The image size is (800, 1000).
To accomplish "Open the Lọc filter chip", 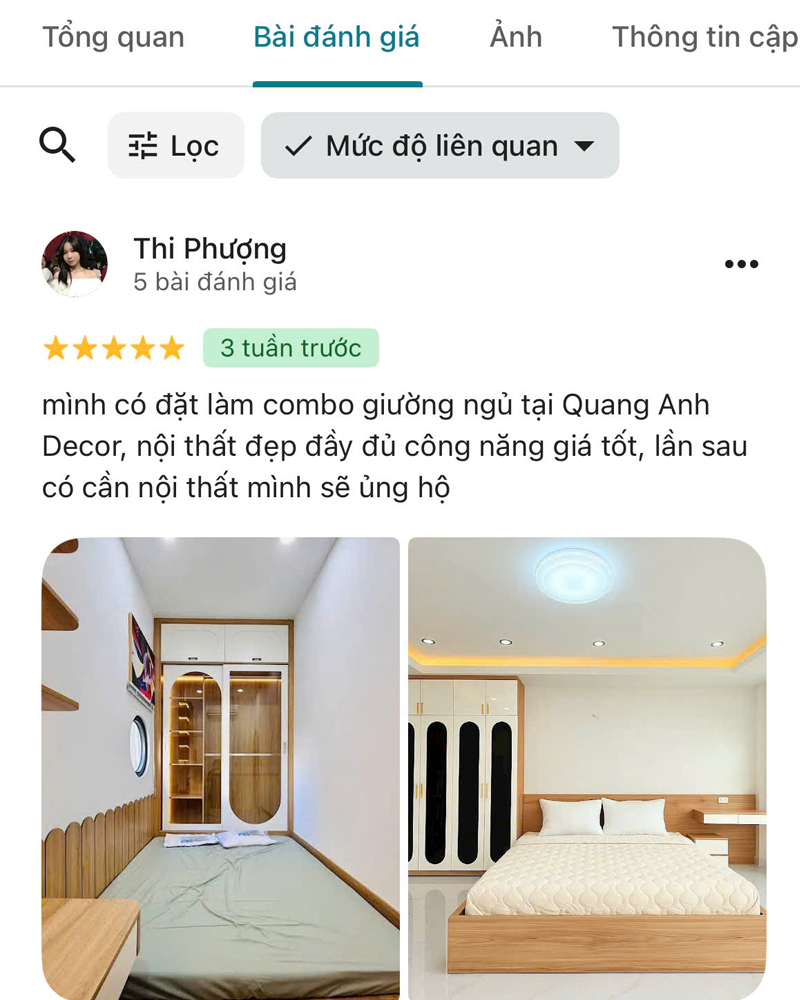I will coord(175,146).
